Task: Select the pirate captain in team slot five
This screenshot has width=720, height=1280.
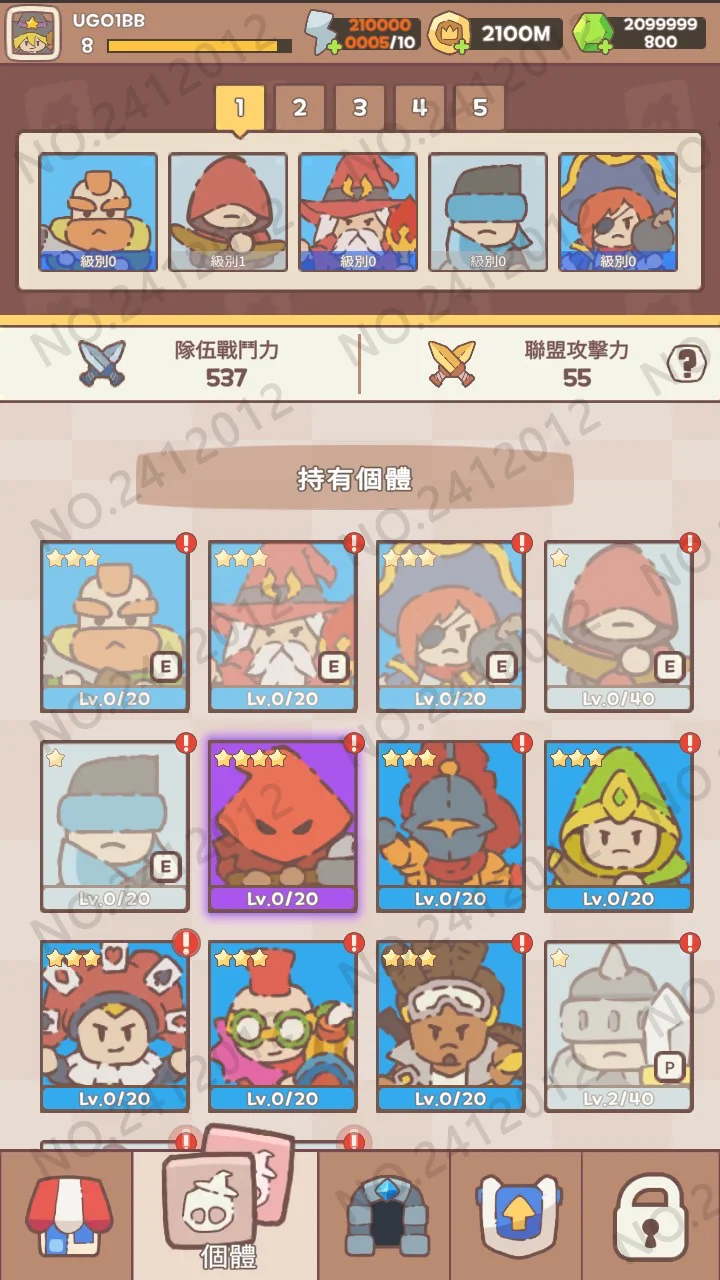Action: (x=618, y=212)
